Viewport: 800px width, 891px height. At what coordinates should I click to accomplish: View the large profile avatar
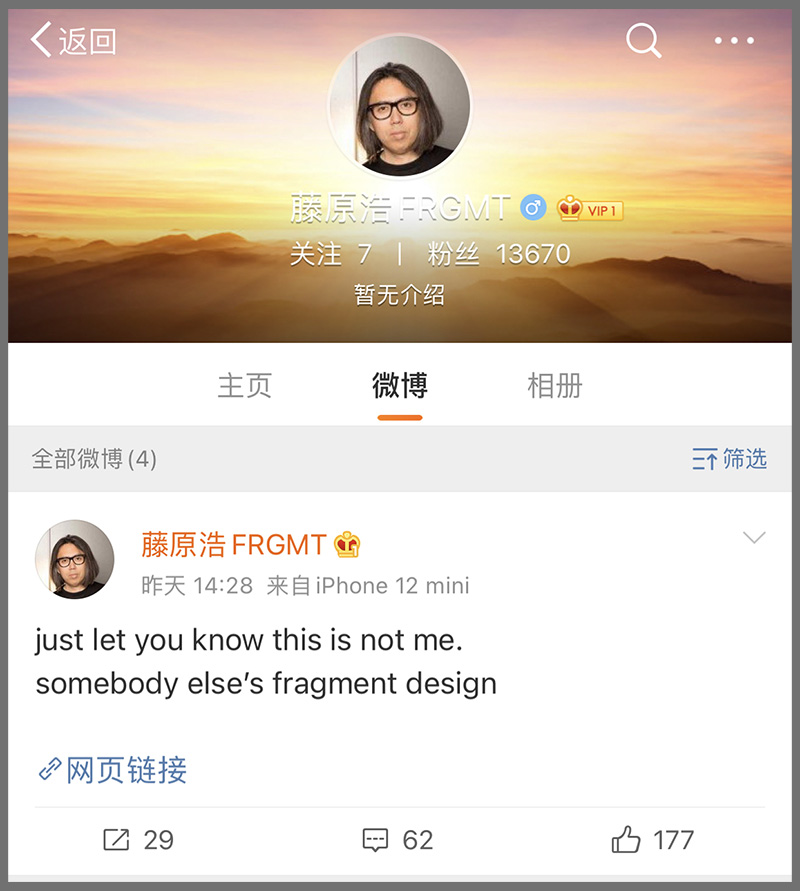point(400,106)
